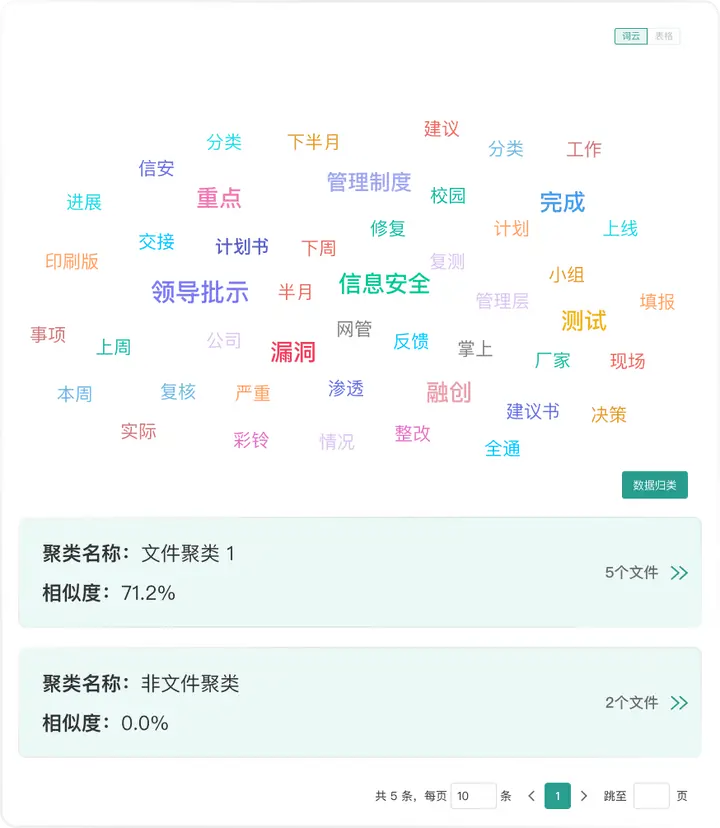
Task: Select page number 1
Action: (x=557, y=796)
